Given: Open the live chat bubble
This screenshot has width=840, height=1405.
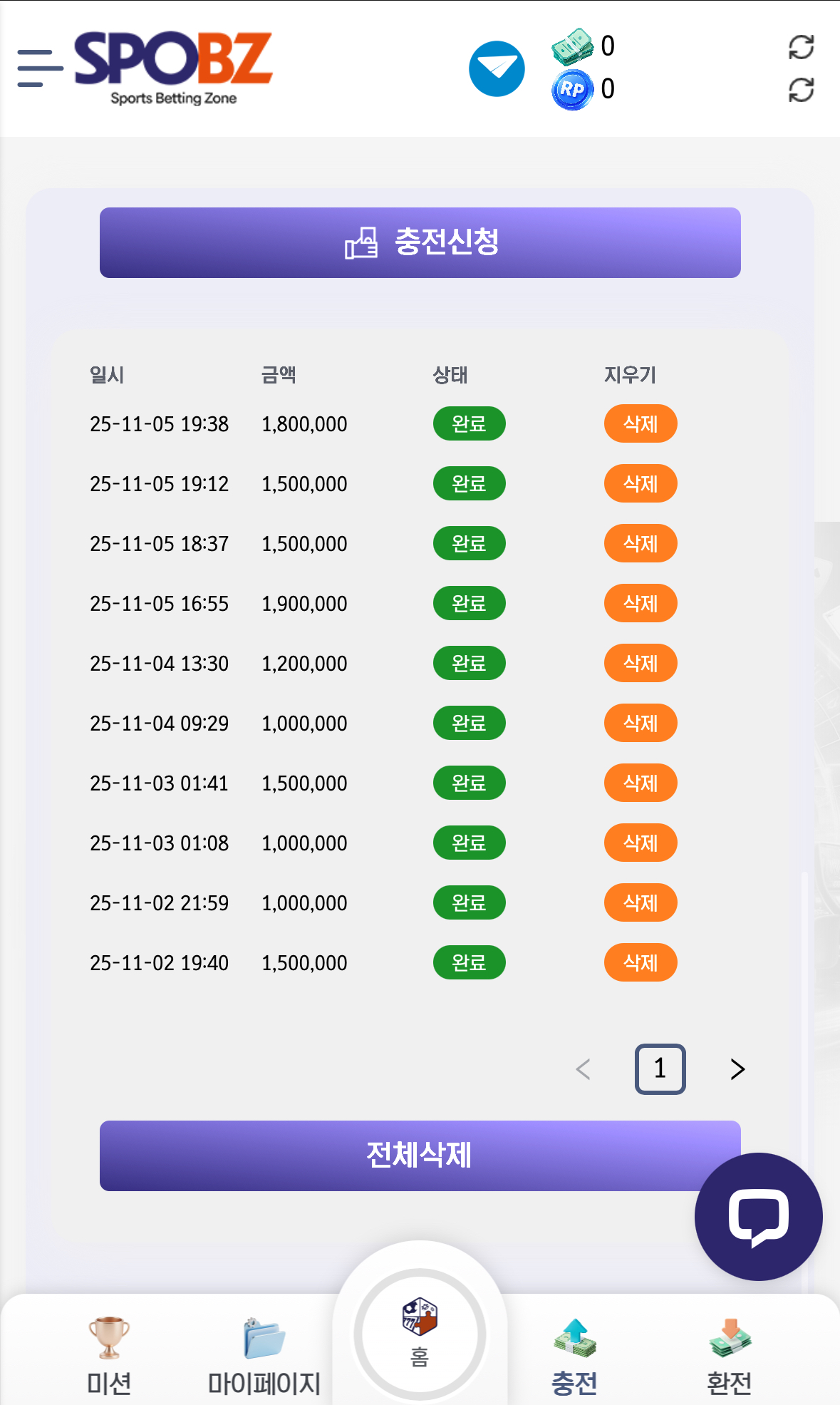Looking at the screenshot, I should 758,1217.
